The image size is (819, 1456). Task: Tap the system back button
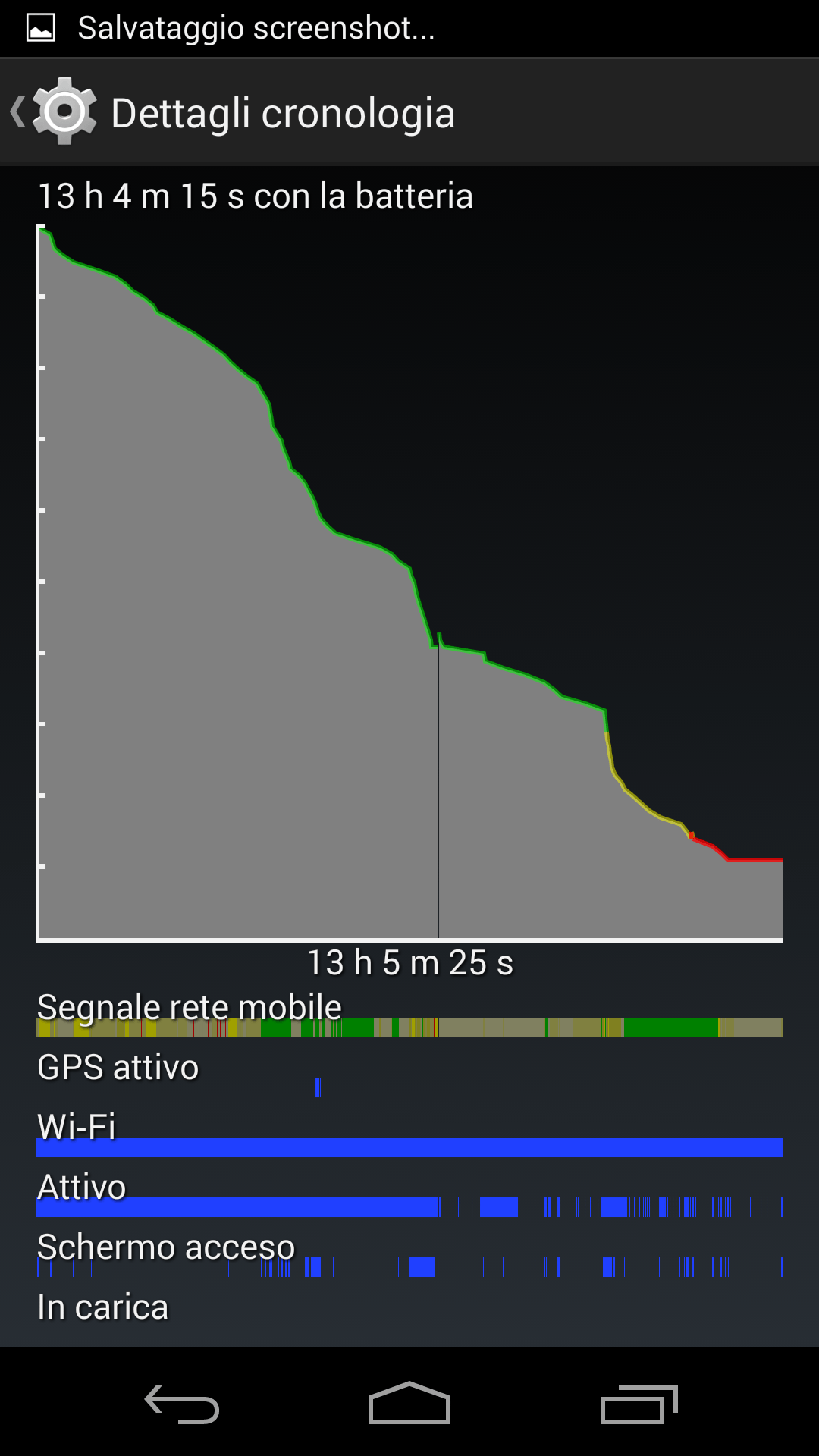click(182, 1404)
